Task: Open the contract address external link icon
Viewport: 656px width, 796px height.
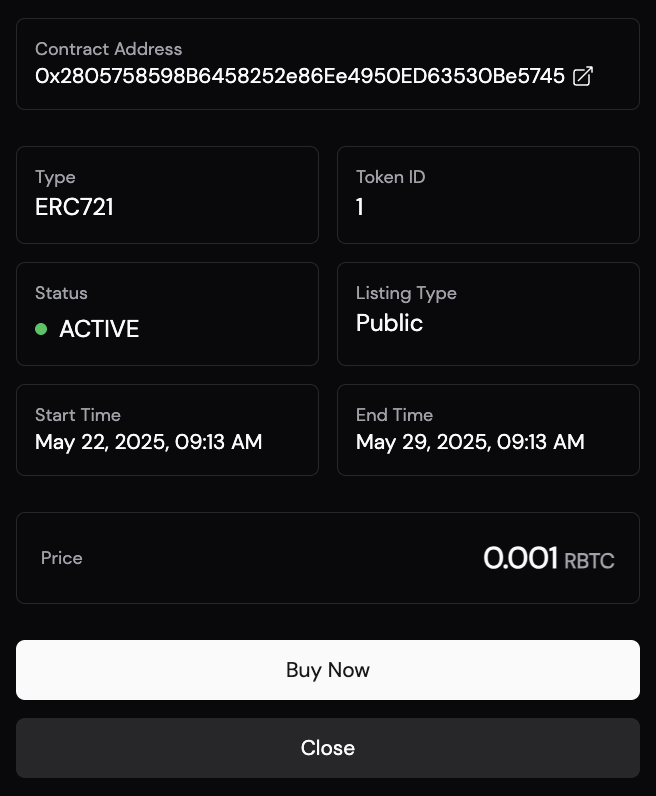Action: point(583,76)
